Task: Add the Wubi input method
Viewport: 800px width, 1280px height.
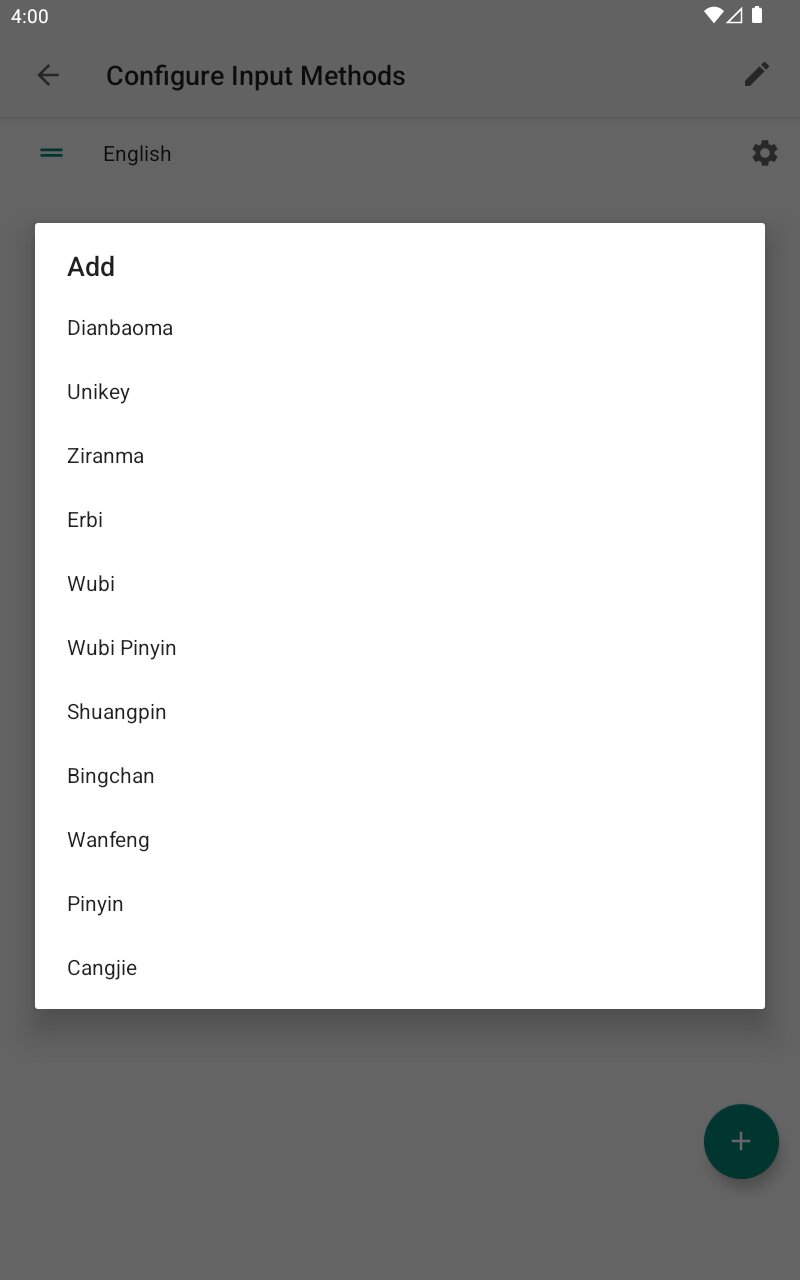Action: coord(91,584)
